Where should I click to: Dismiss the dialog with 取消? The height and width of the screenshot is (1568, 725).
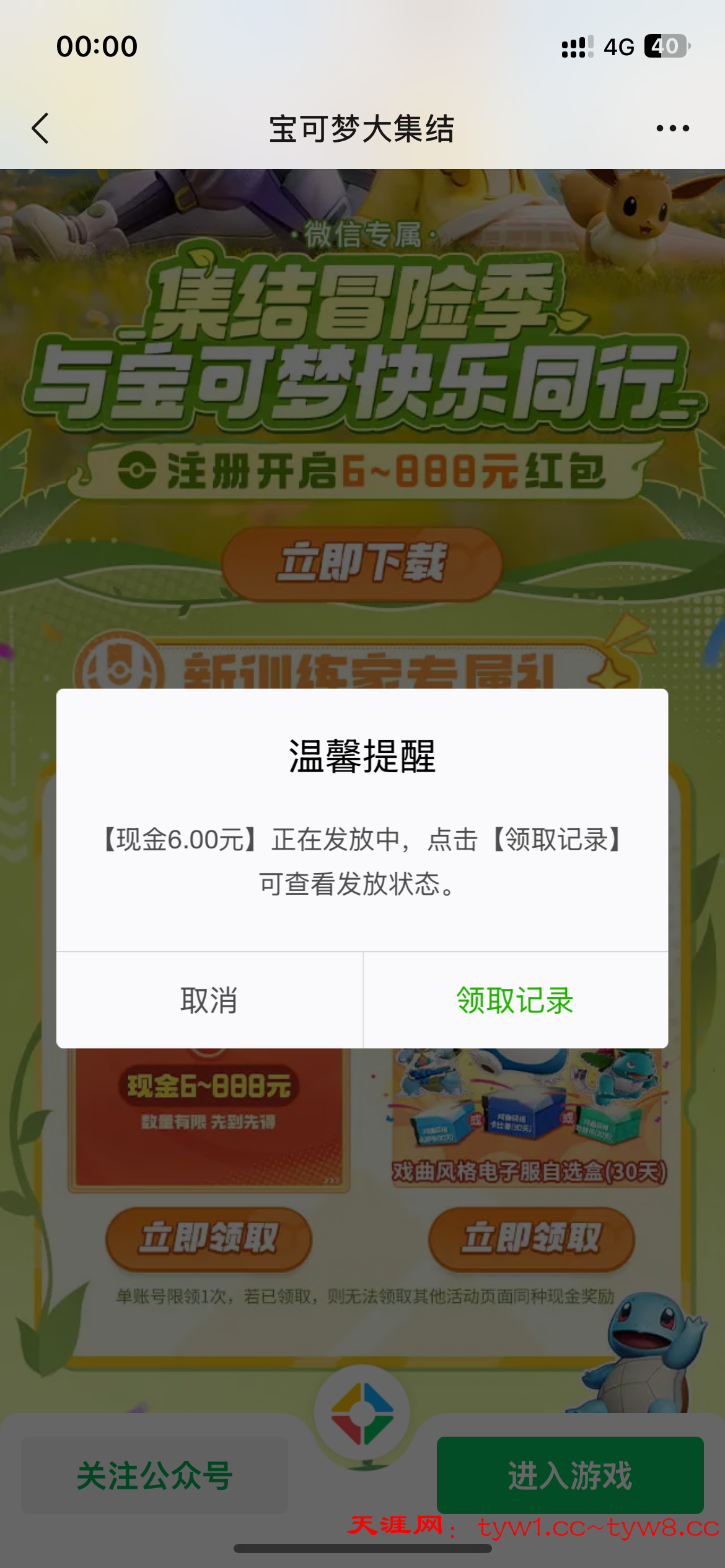[209, 1000]
